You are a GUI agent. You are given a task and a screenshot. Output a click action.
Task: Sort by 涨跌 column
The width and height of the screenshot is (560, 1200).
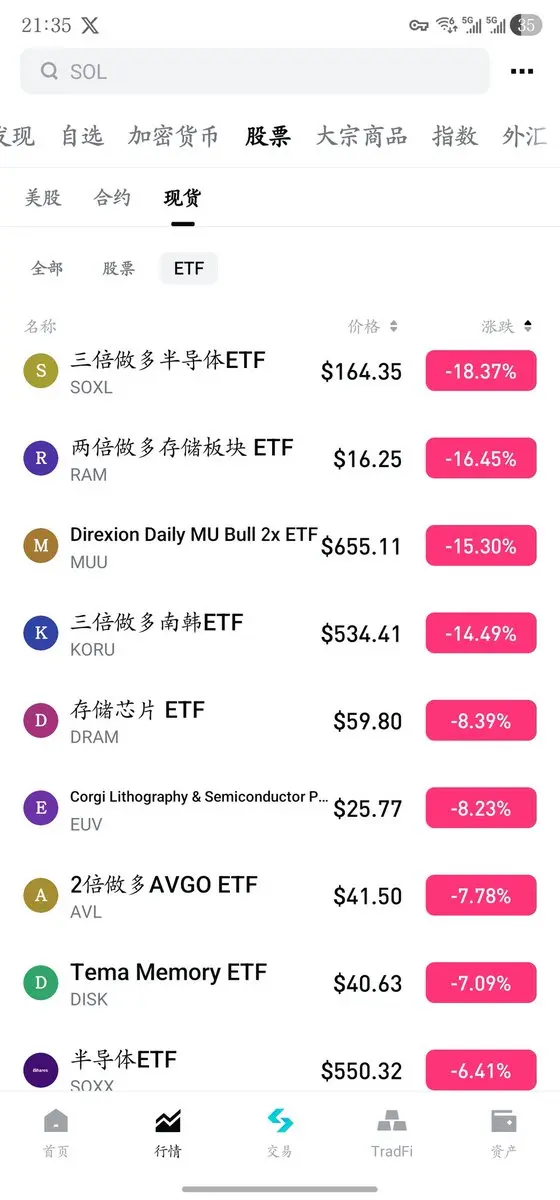pos(507,326)
